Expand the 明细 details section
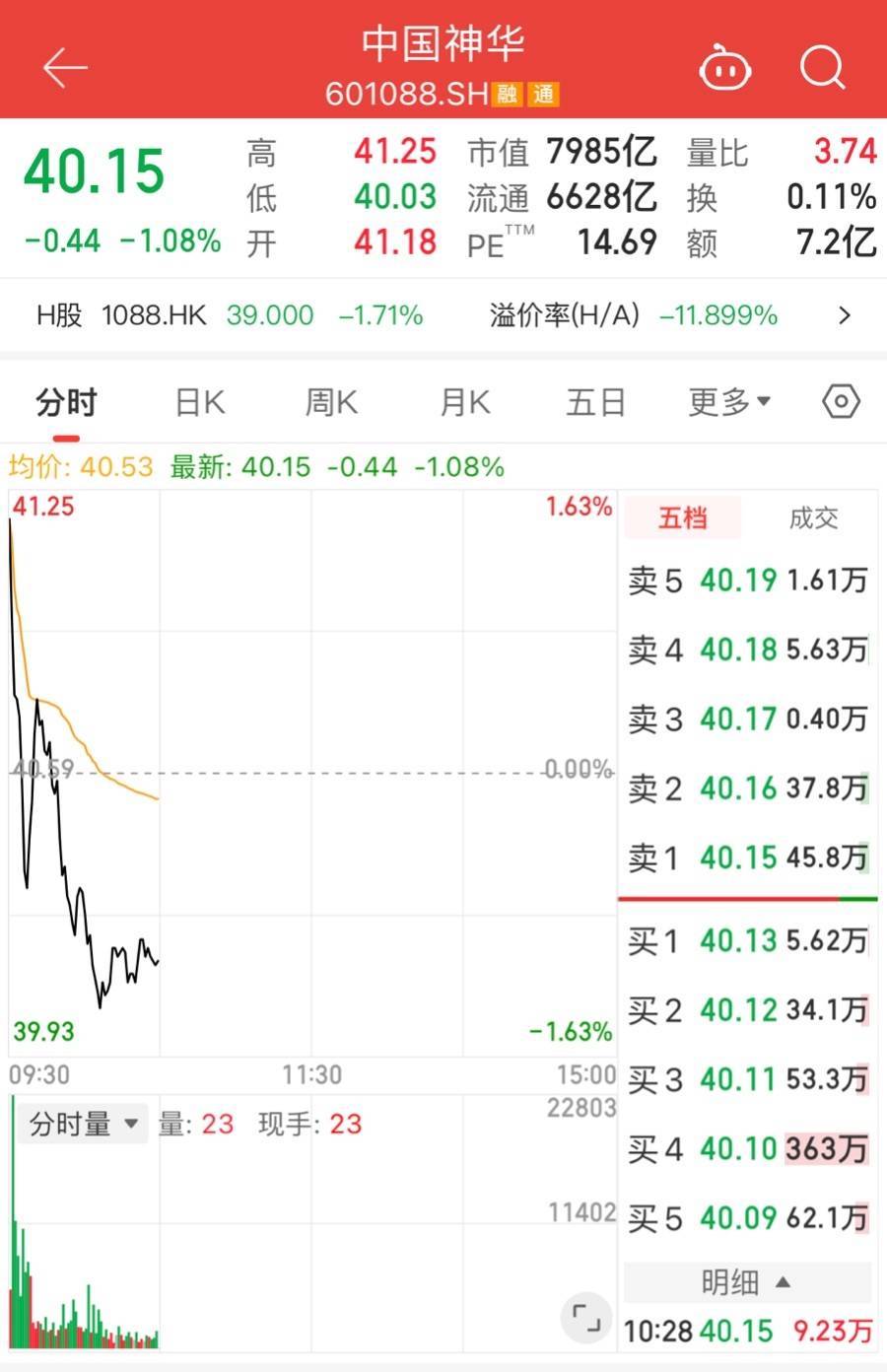Viewport: 887px width, 1372px height. click(x=746, y=1282)
